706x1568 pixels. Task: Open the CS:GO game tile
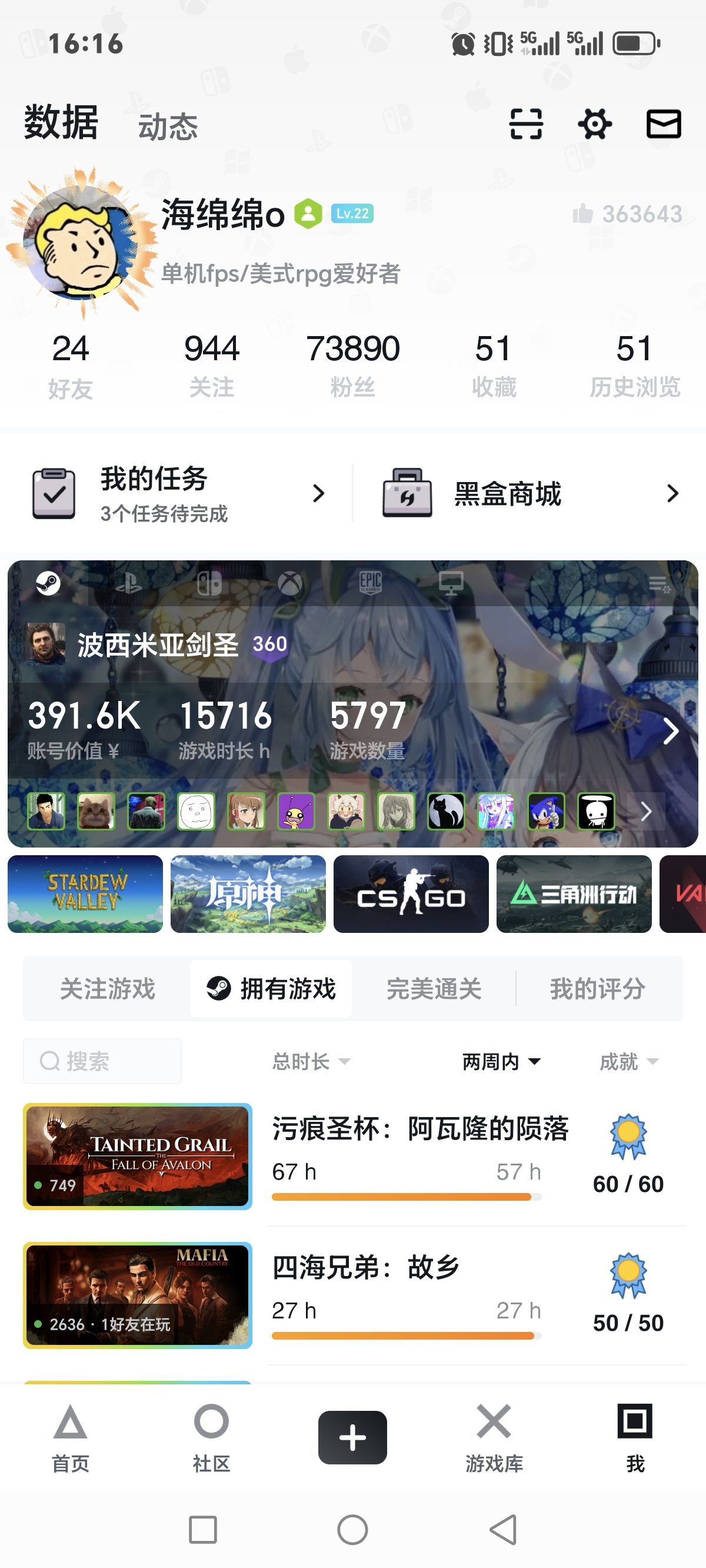coord(411,893)
